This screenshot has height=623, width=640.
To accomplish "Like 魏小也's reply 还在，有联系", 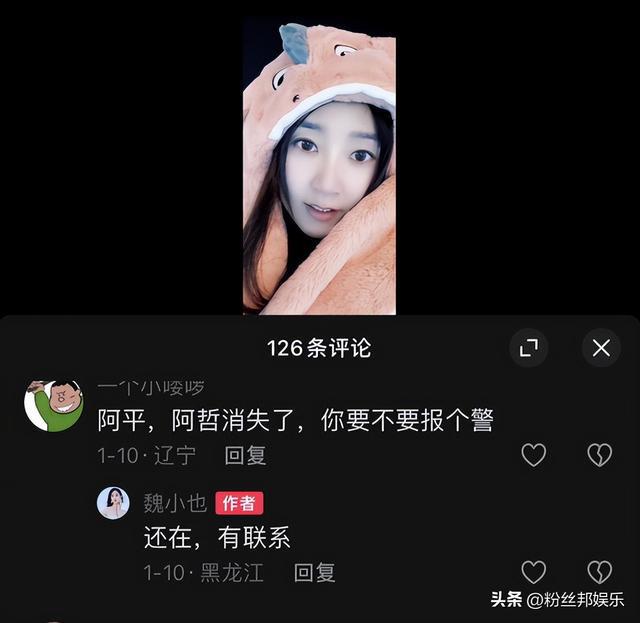I will pos(534,572).
